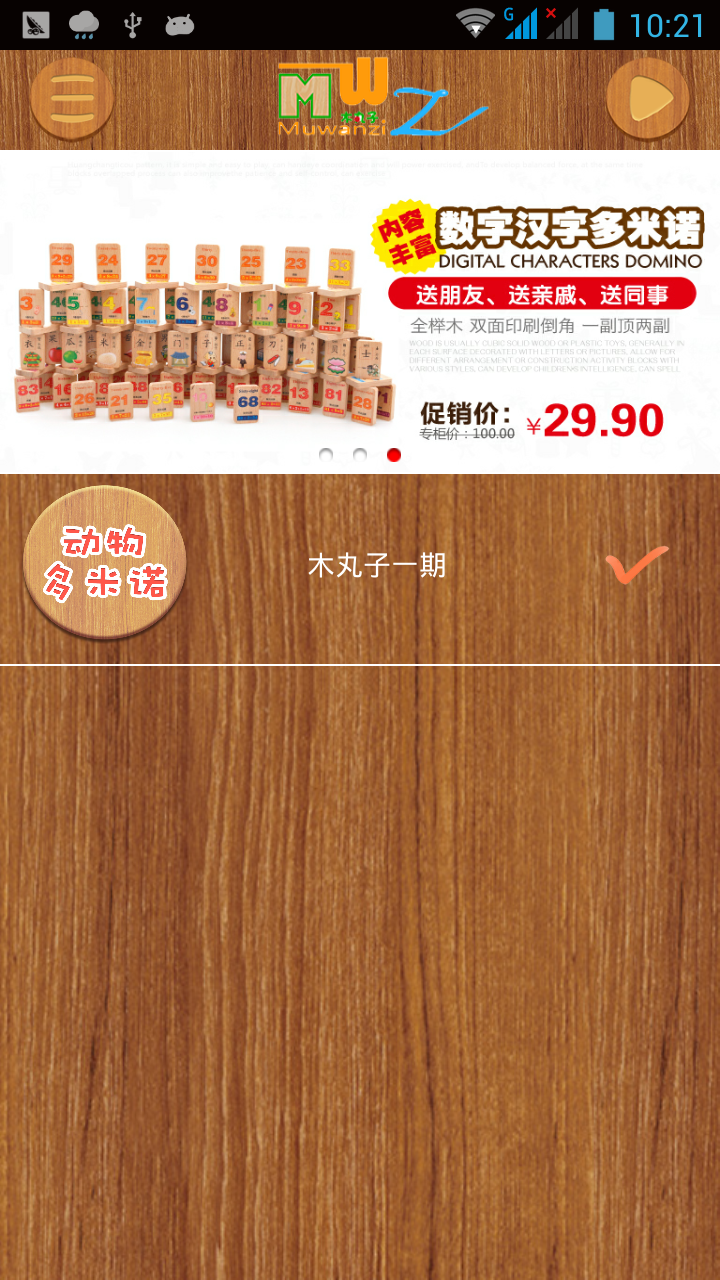
Task: Jump to the first banner page dot
Action: coord(326,455)
